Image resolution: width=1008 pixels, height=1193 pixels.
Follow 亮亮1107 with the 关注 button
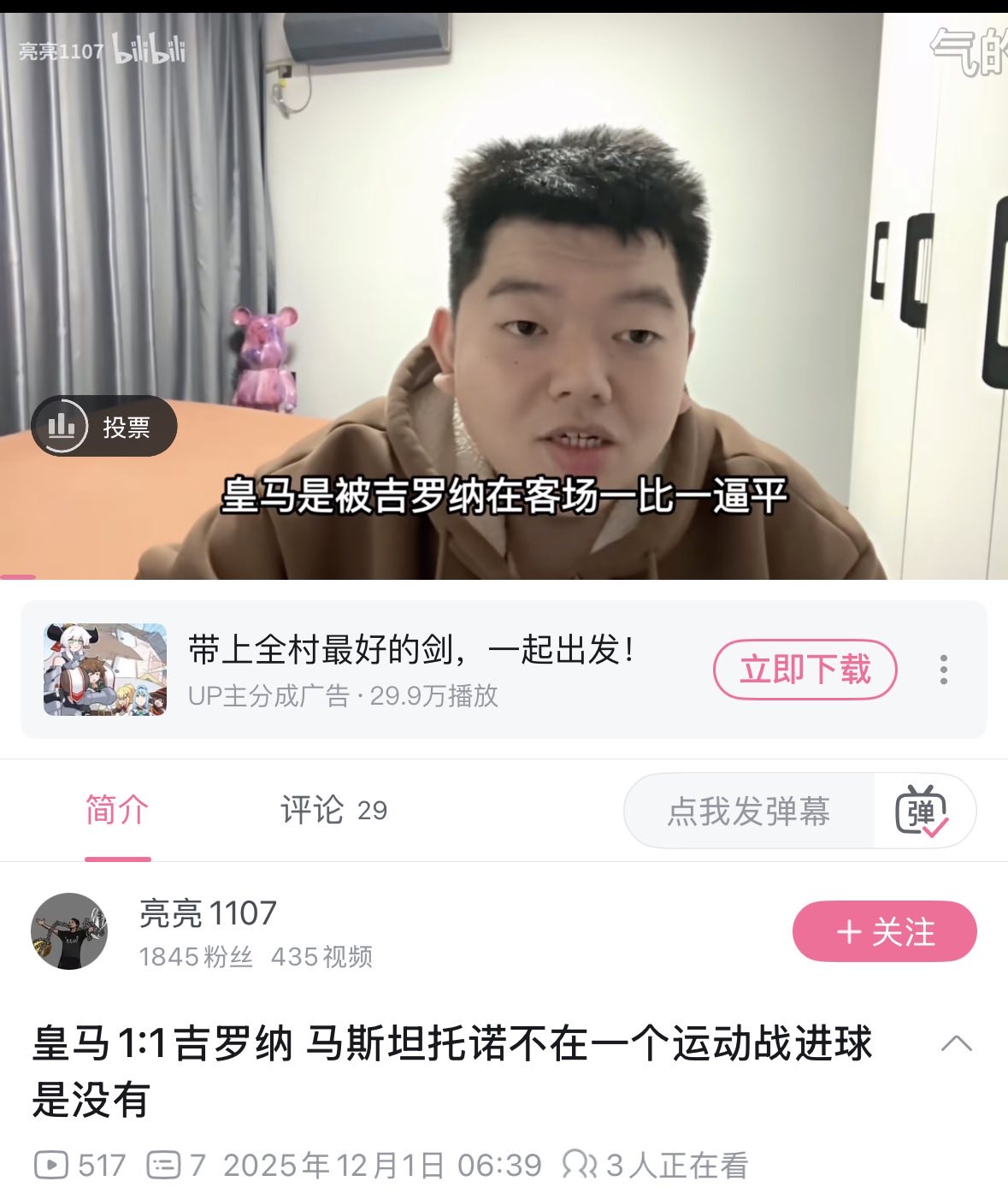pos(884,931)
